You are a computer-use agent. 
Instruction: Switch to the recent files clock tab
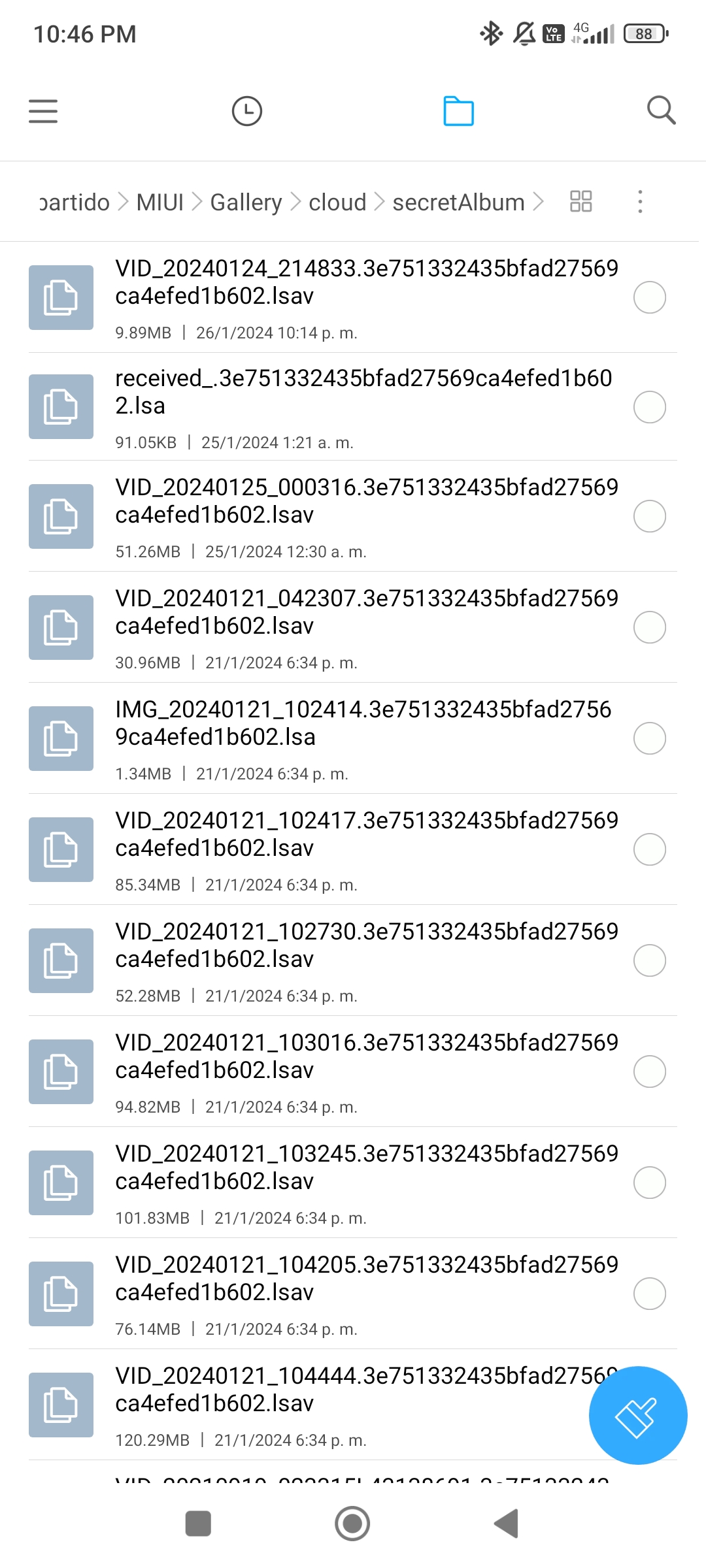tap(247, 111)
